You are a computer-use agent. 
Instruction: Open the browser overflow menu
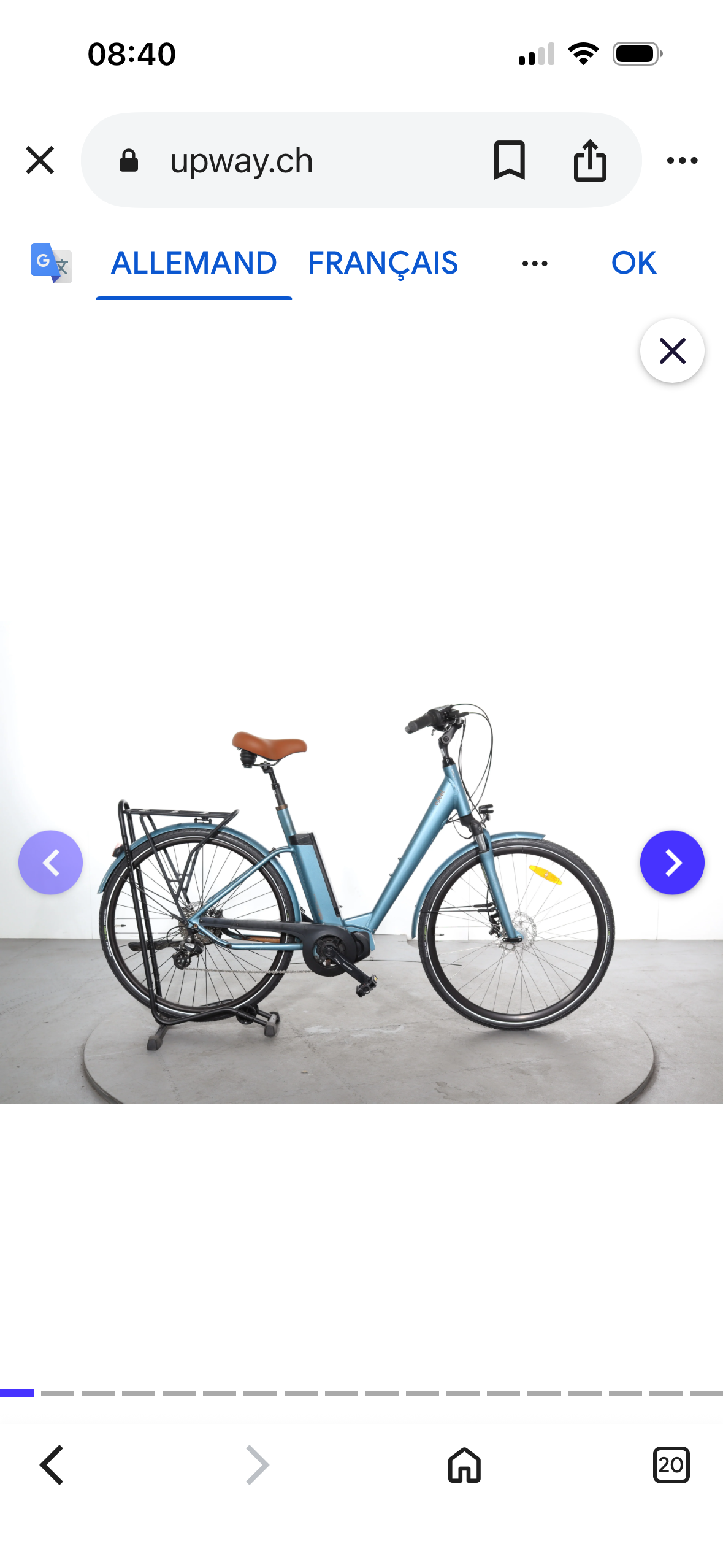coord(682,161)
